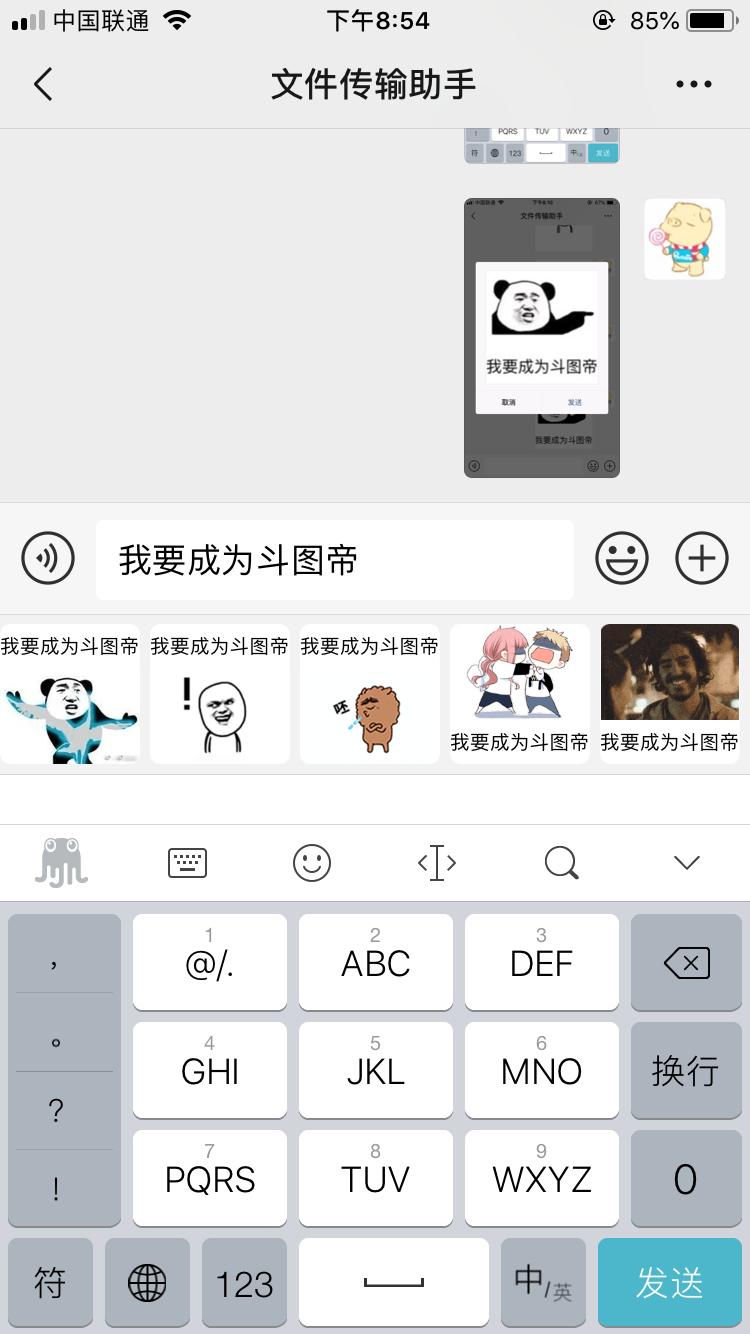The height and width of the screenshot is (1334, 750).
Task: Tap the backspace key
Action: point(686,962)
